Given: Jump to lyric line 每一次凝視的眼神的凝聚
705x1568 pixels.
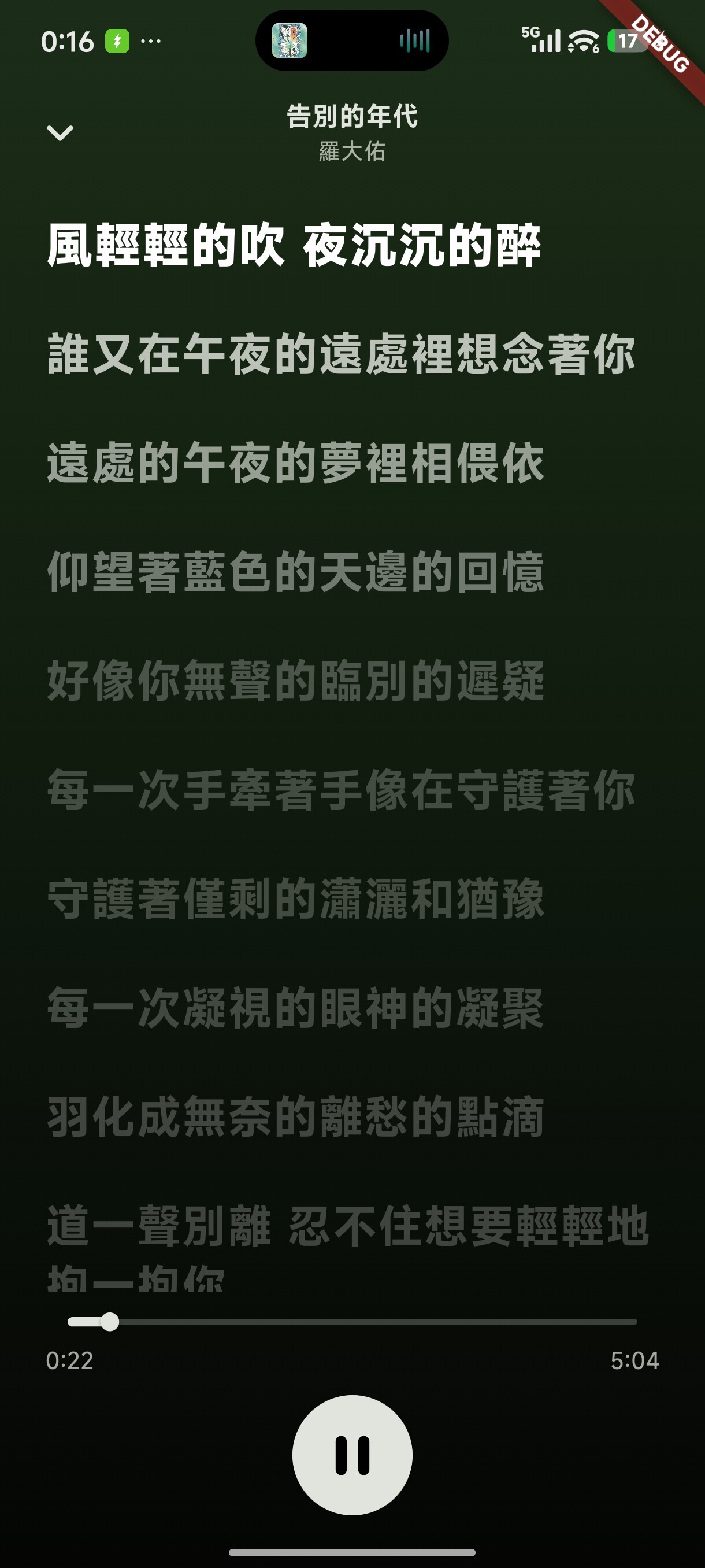Looking at the screenshot, I should tap(296, 1008).
